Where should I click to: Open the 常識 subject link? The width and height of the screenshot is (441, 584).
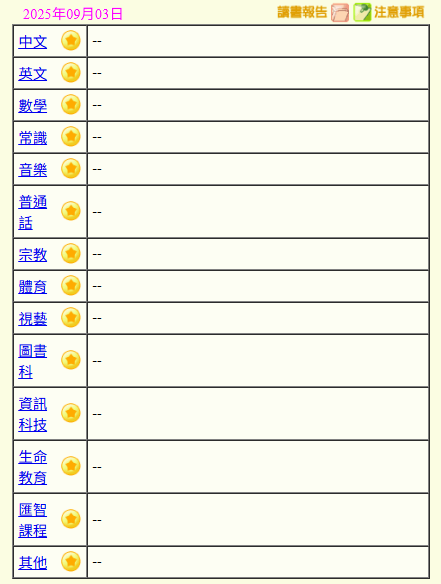(33, 138)
